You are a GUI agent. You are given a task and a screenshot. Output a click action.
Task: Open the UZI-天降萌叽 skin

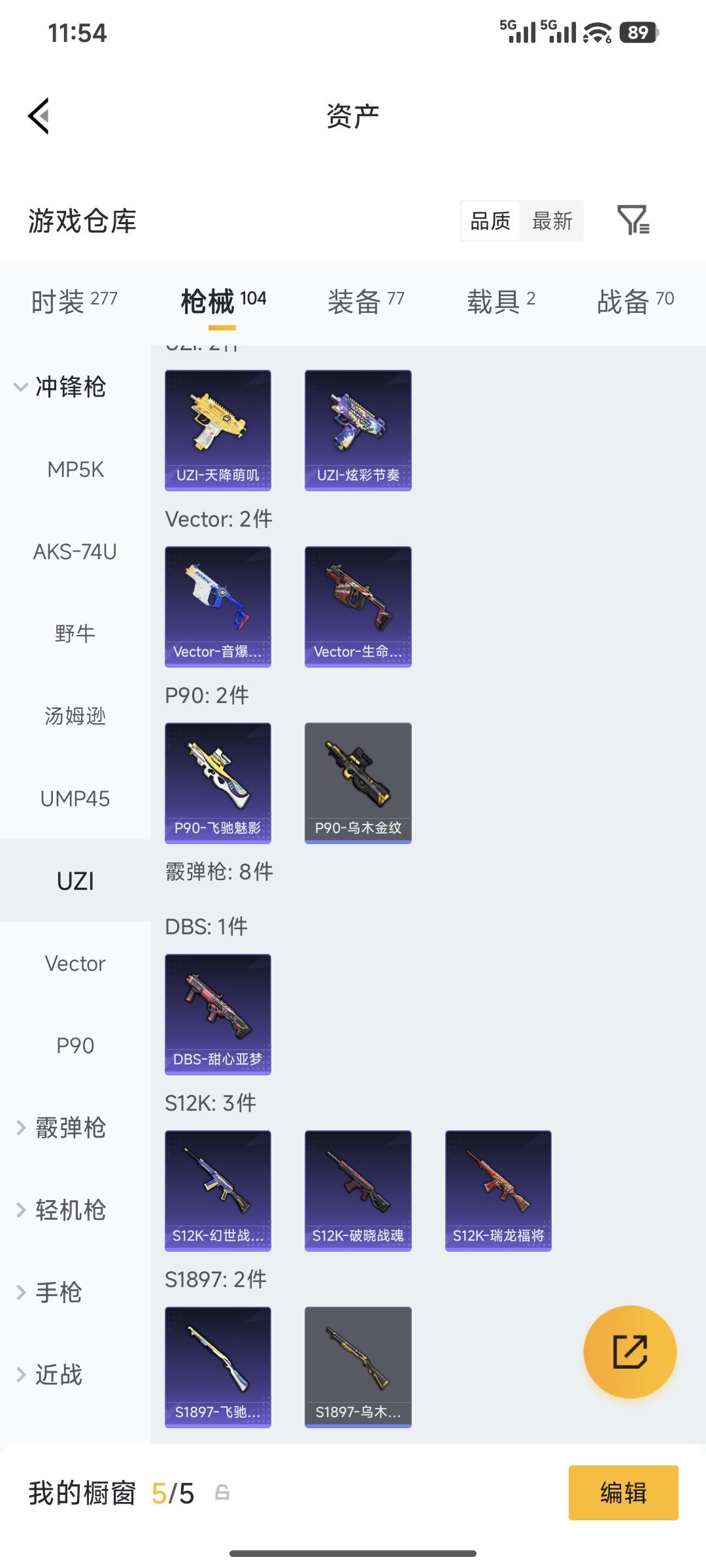click(218, 430)
